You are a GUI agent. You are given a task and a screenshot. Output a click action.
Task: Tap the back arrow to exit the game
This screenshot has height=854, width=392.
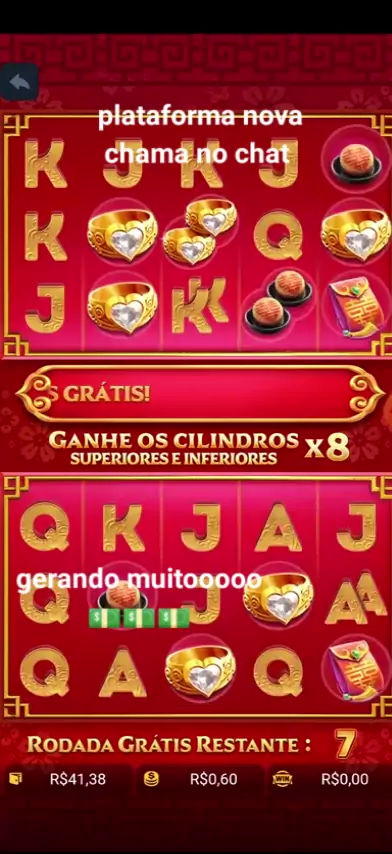[x=19, y=83]
